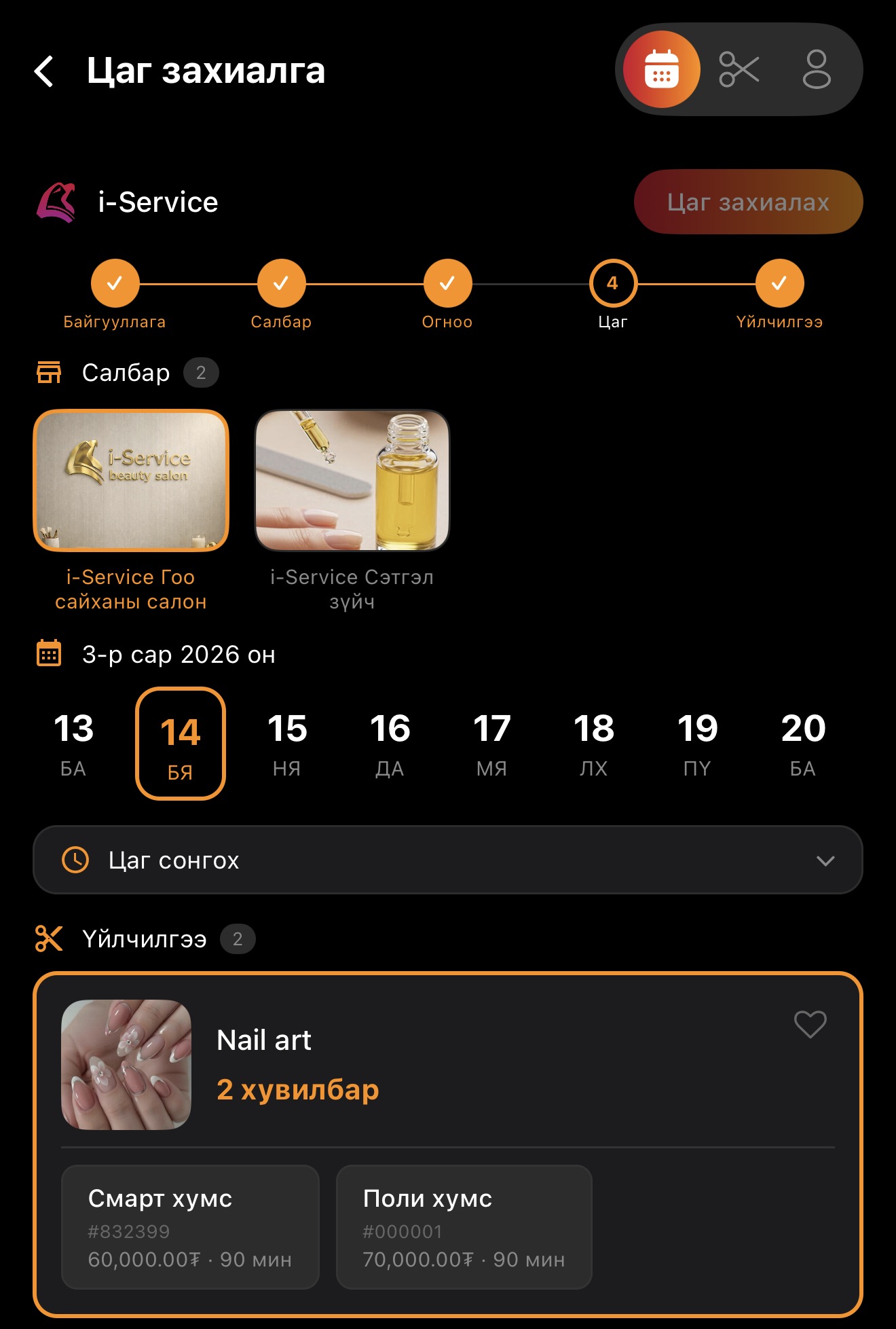Go back from Цаг захиалга screen

44,71
